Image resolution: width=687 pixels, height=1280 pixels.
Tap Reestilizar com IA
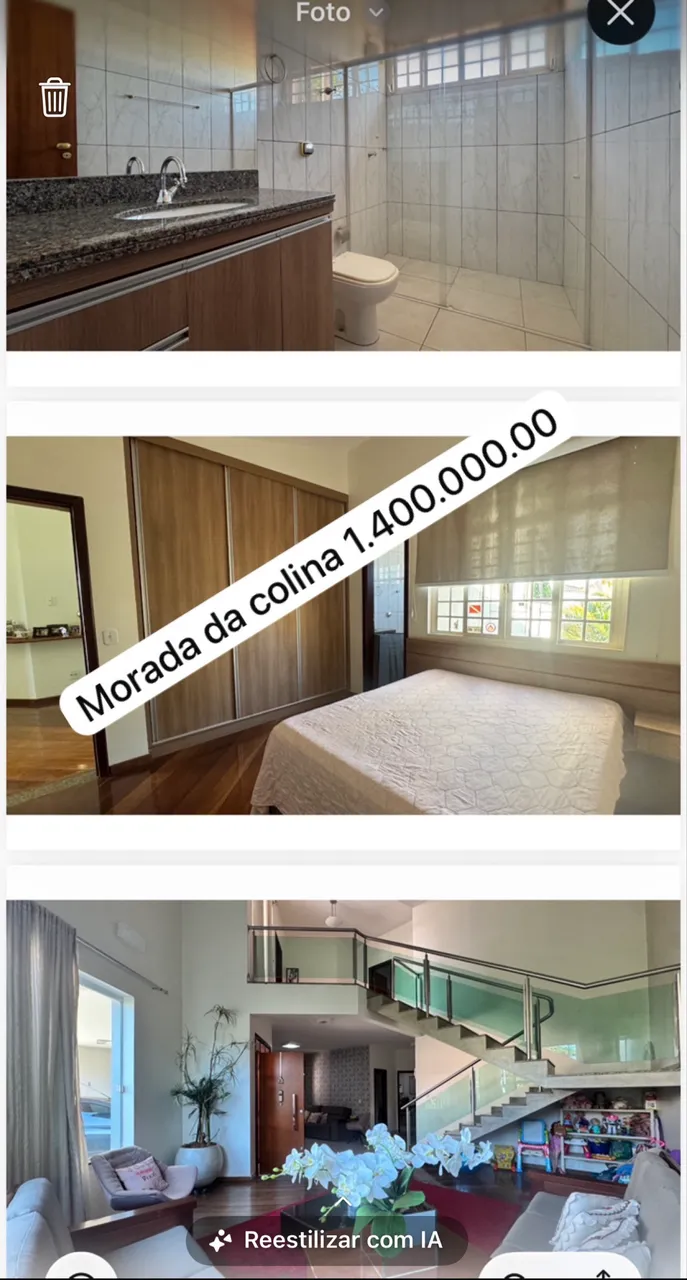[x=327, y=1241]
